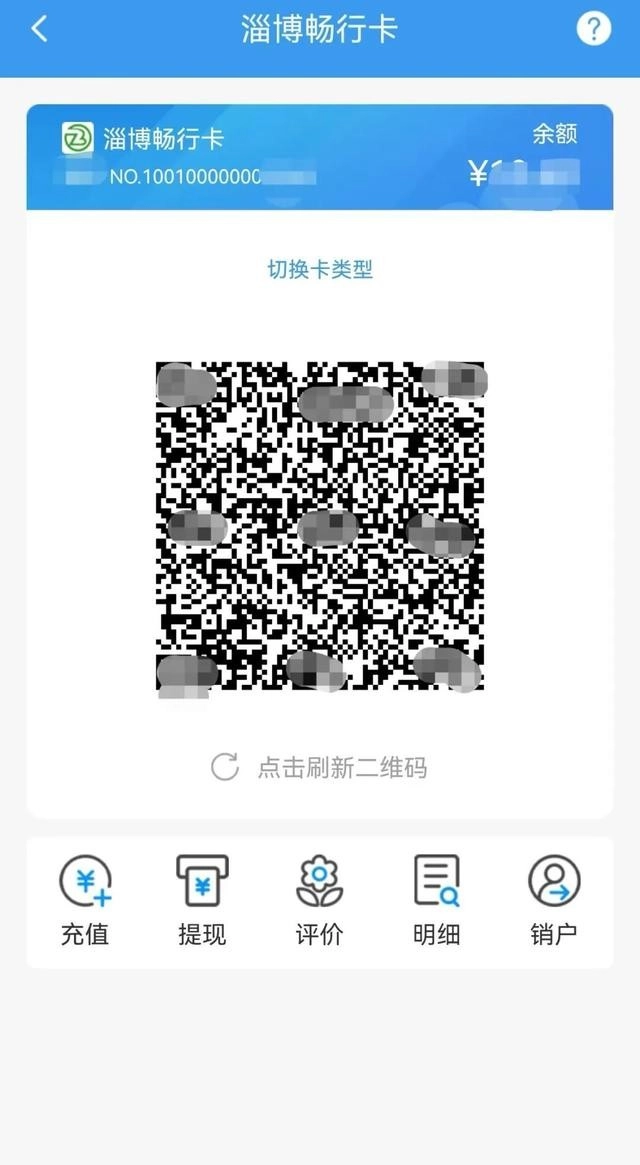Refresh the QR code via 点击刷新二维码

320,768
